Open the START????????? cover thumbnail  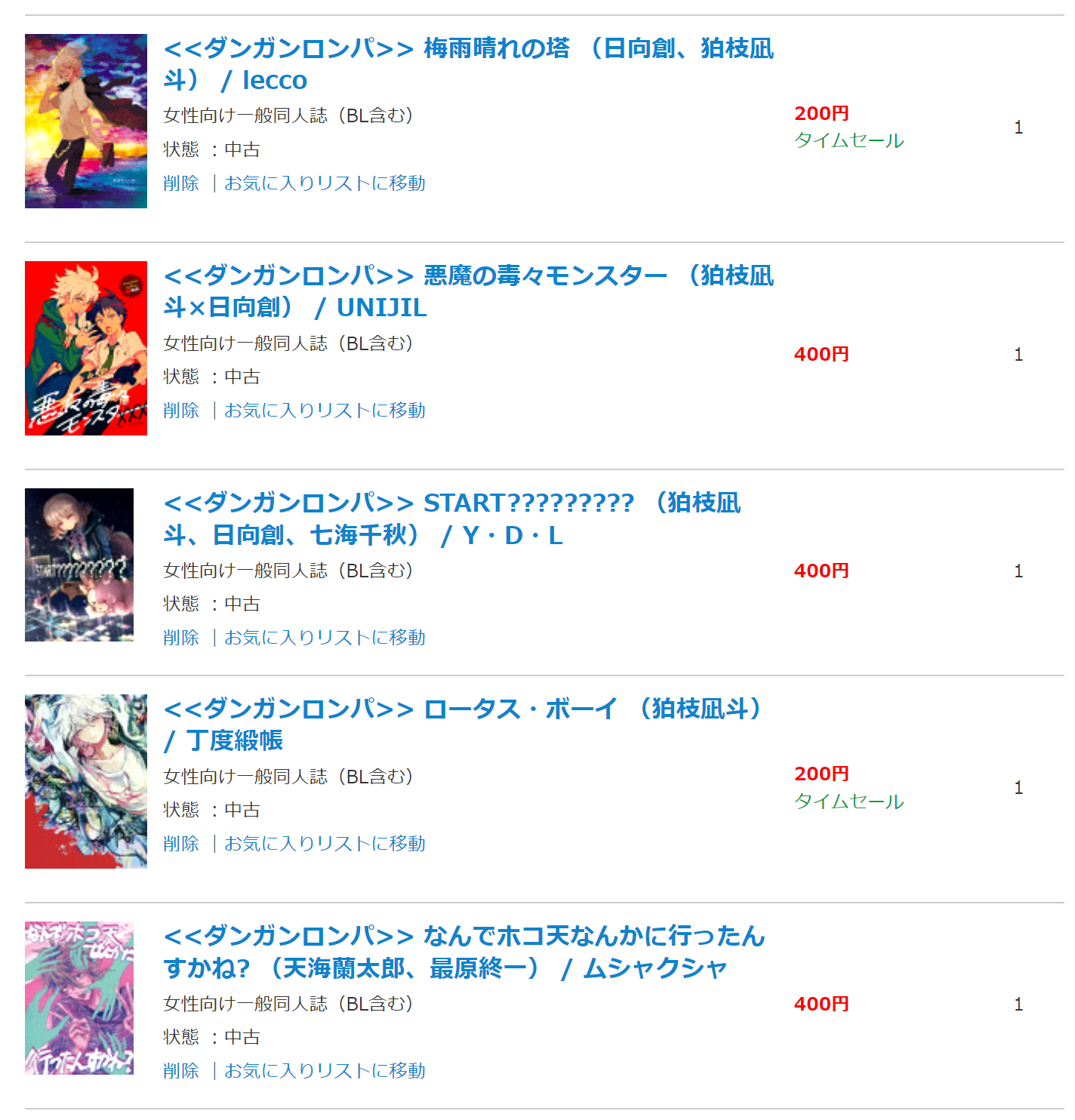[79, 565]
